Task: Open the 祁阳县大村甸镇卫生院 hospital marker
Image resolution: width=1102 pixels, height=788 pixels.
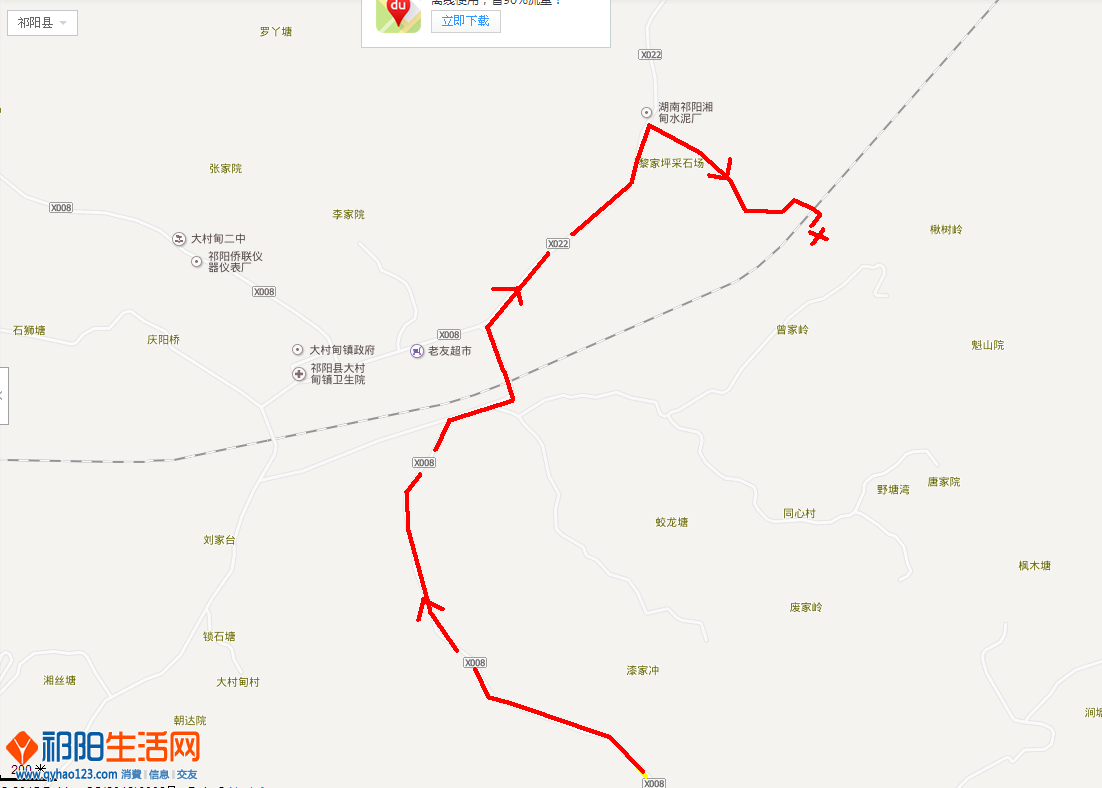Action: (x=298, y=373)
